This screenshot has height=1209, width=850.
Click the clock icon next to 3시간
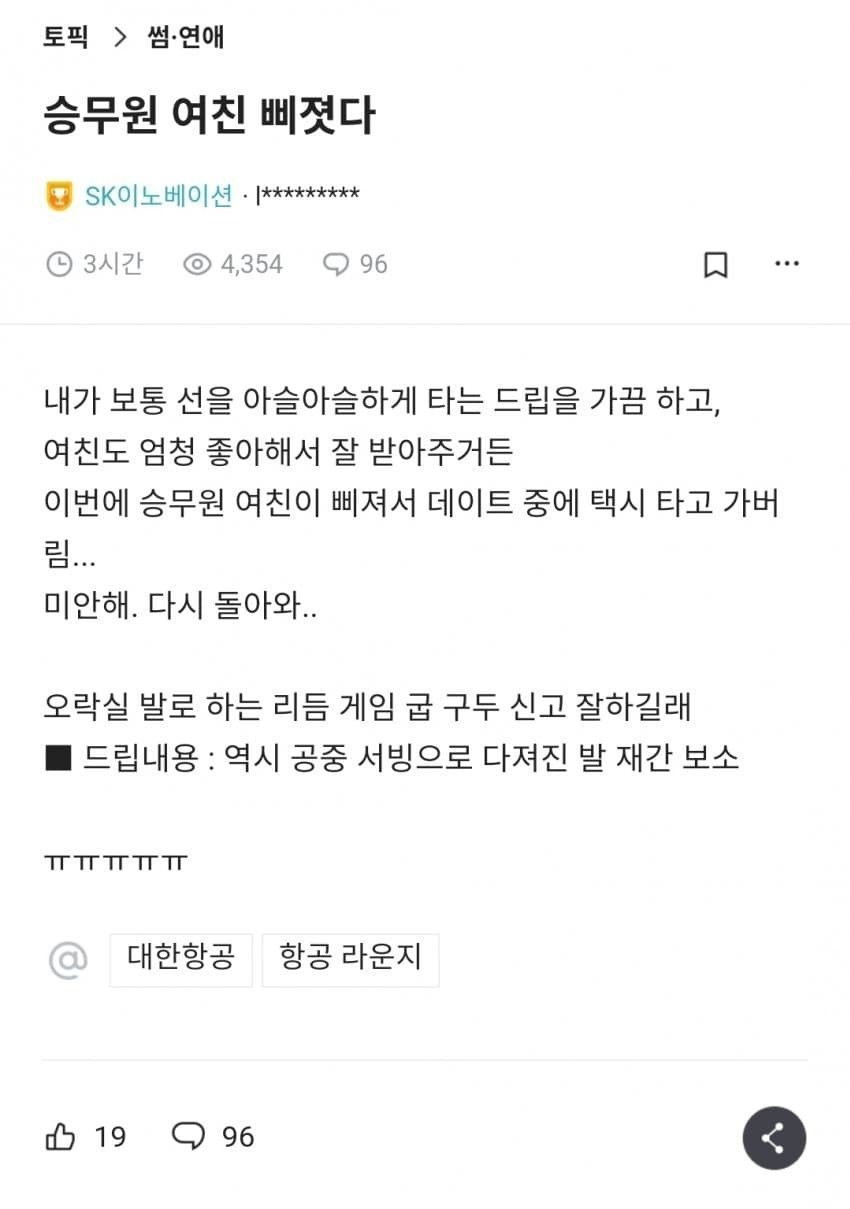pyautogui.click(x=58, y=263)
